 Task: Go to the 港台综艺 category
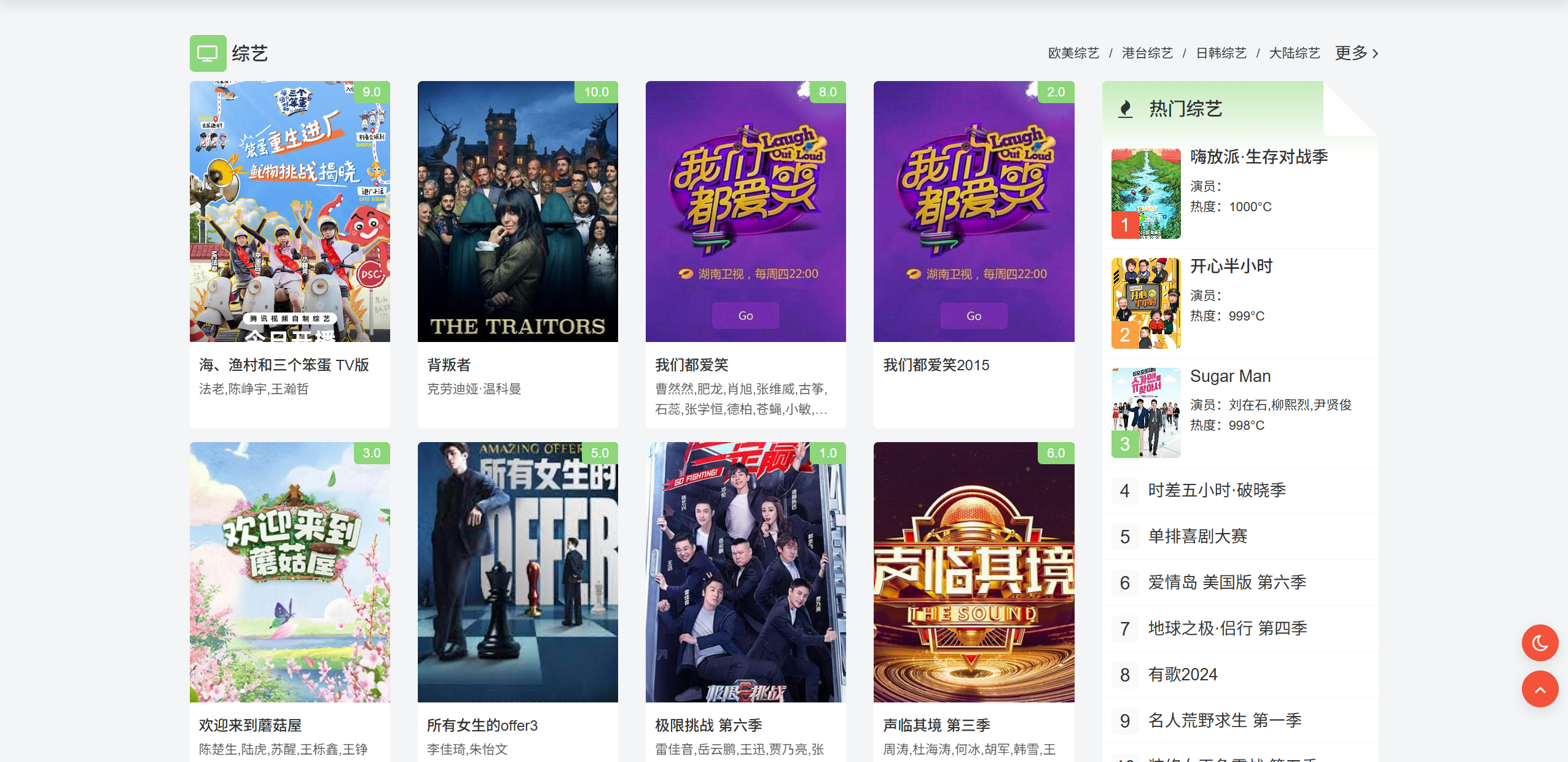pos(1147,53)
